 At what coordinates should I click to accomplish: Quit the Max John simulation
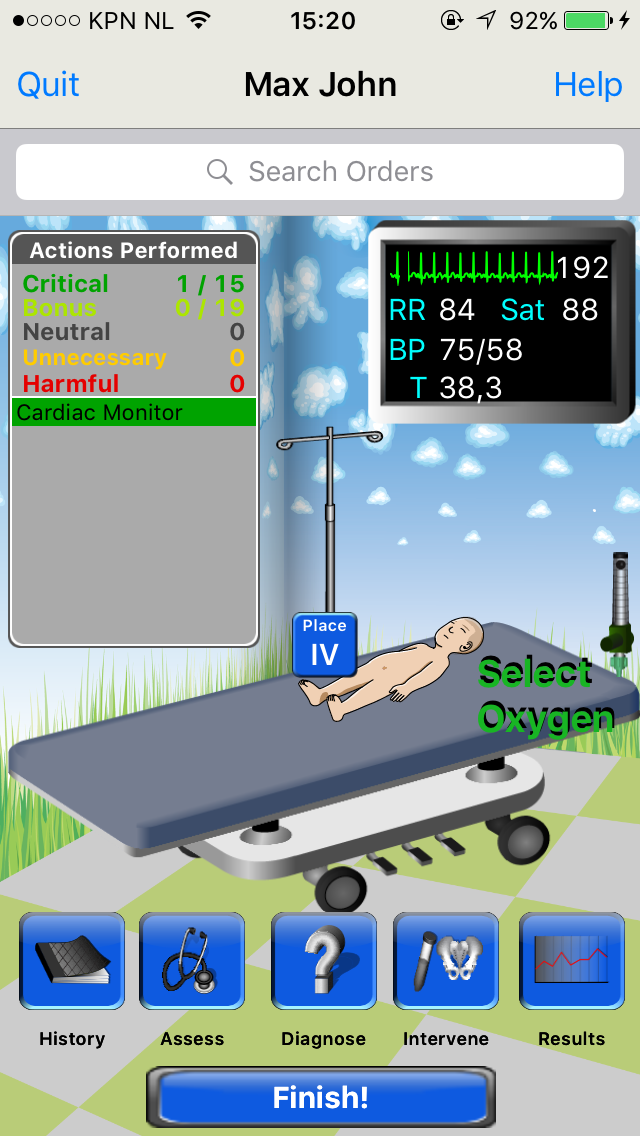[48, 85]
